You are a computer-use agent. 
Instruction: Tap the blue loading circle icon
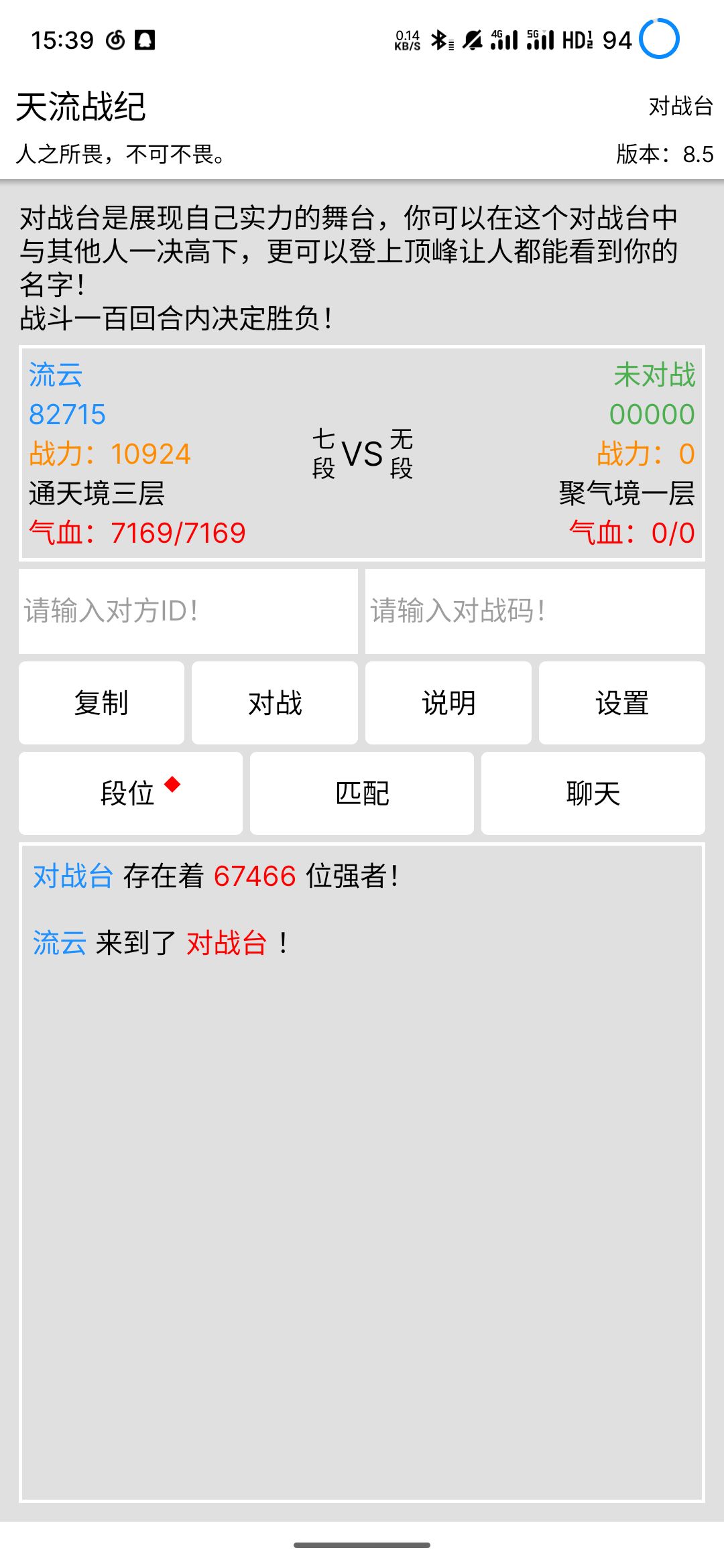(657, 42)
